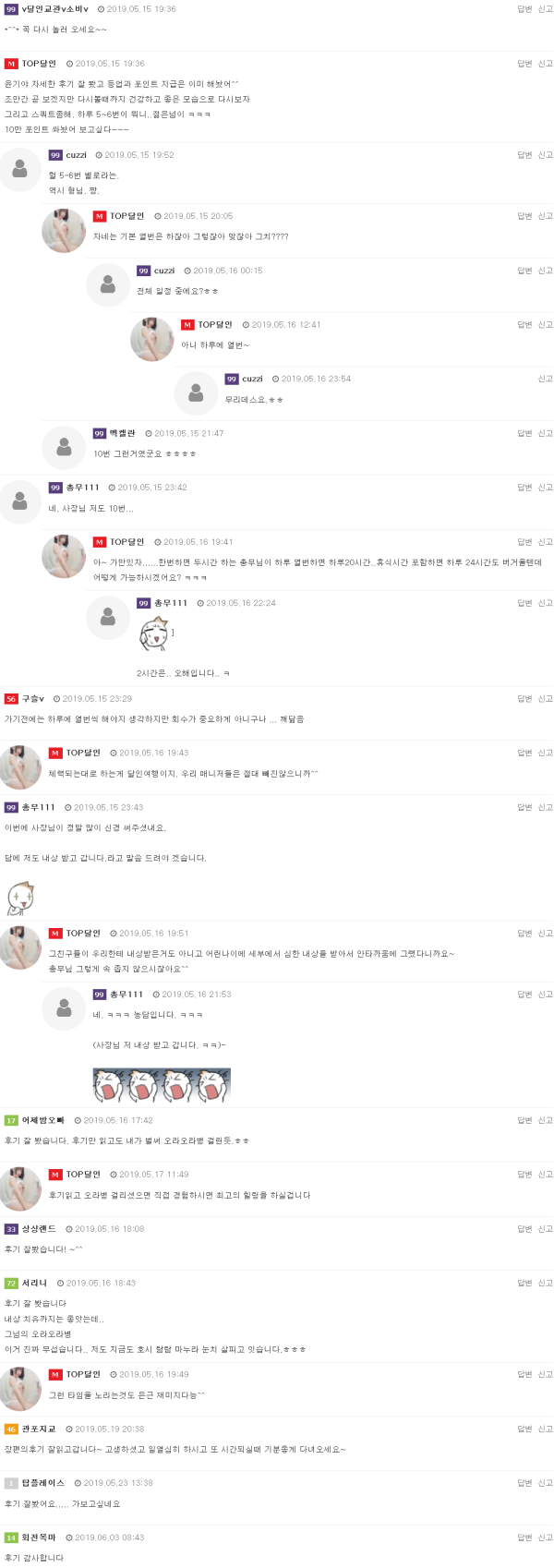
Task: Reply to 멕켈란's comment
Action: coord(524,433)
